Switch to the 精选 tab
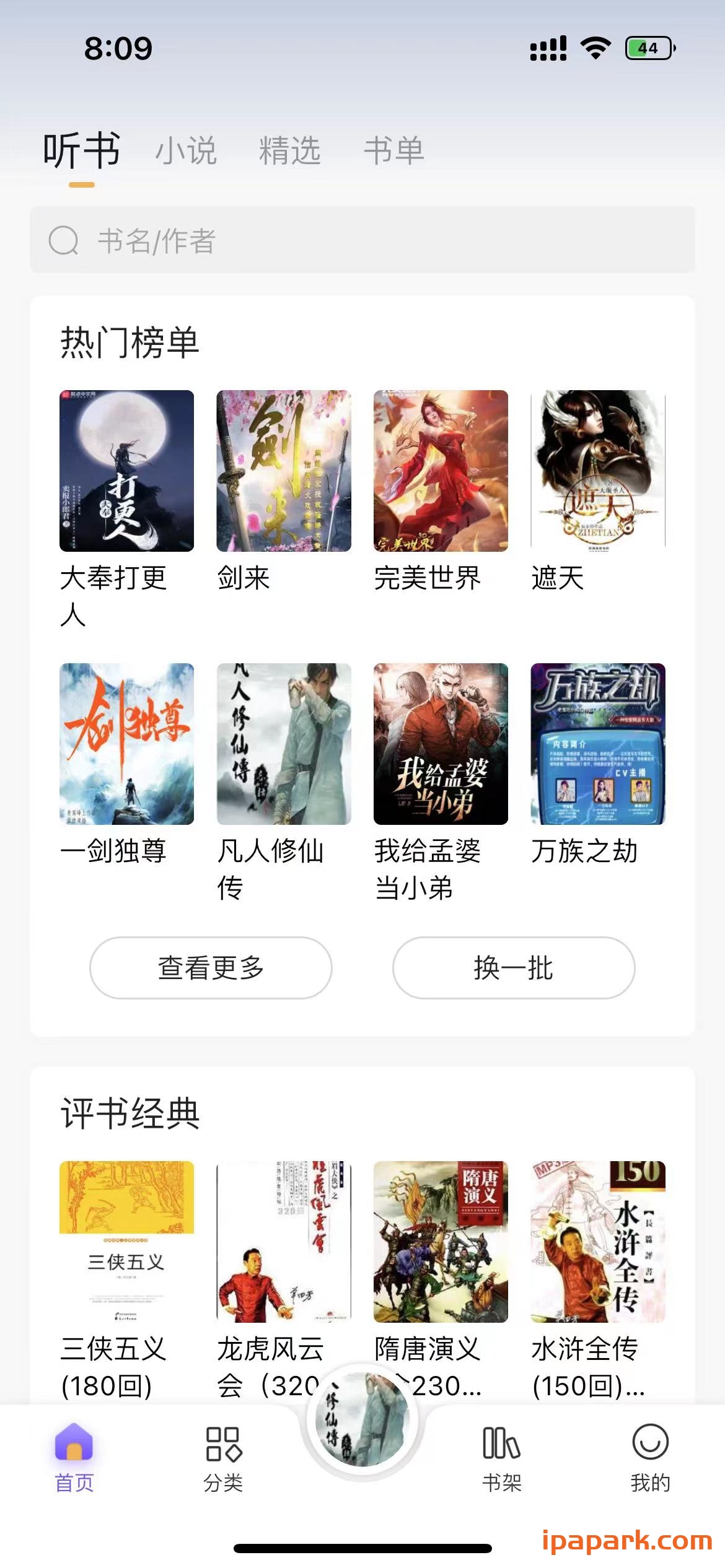 pos(290,150)
